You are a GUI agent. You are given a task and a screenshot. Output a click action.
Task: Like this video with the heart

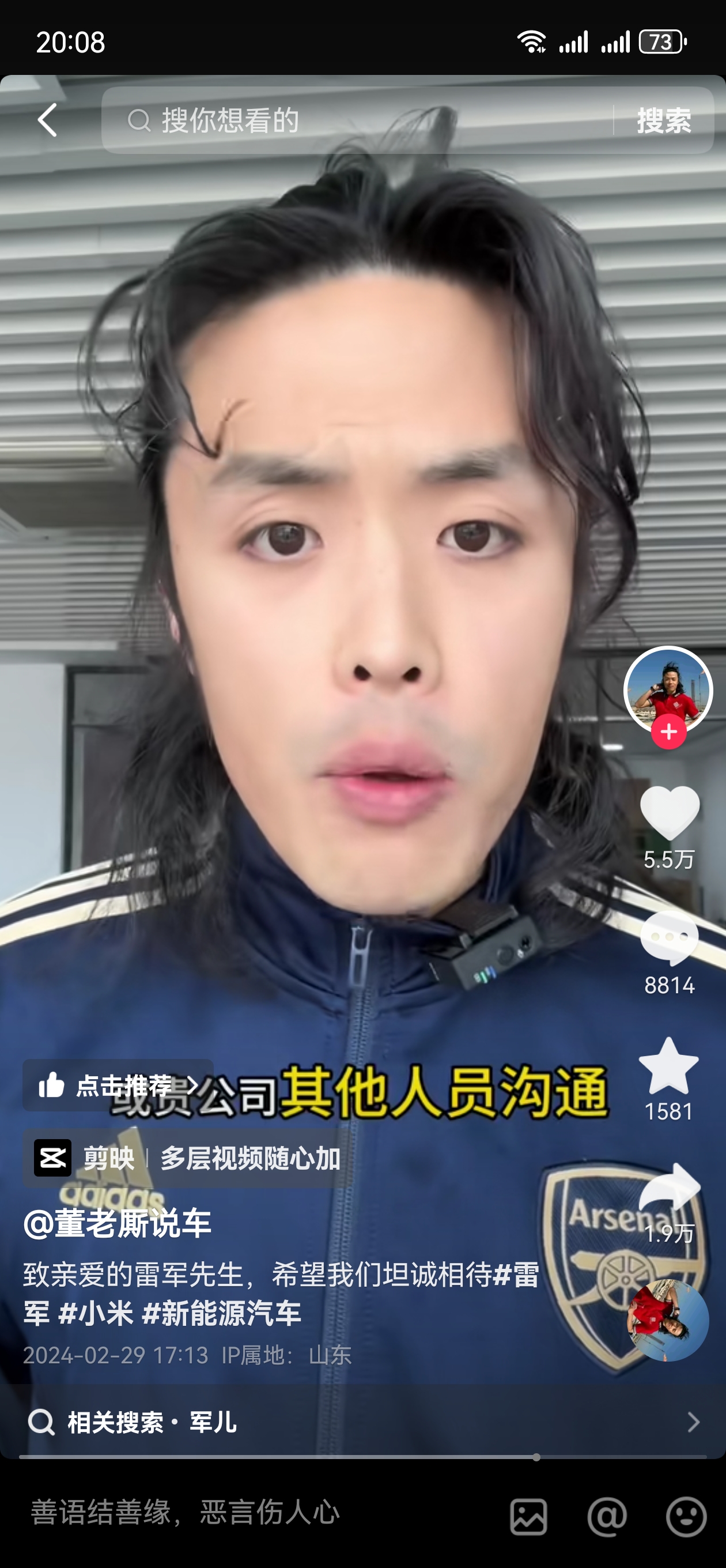[x=669, y=813]
